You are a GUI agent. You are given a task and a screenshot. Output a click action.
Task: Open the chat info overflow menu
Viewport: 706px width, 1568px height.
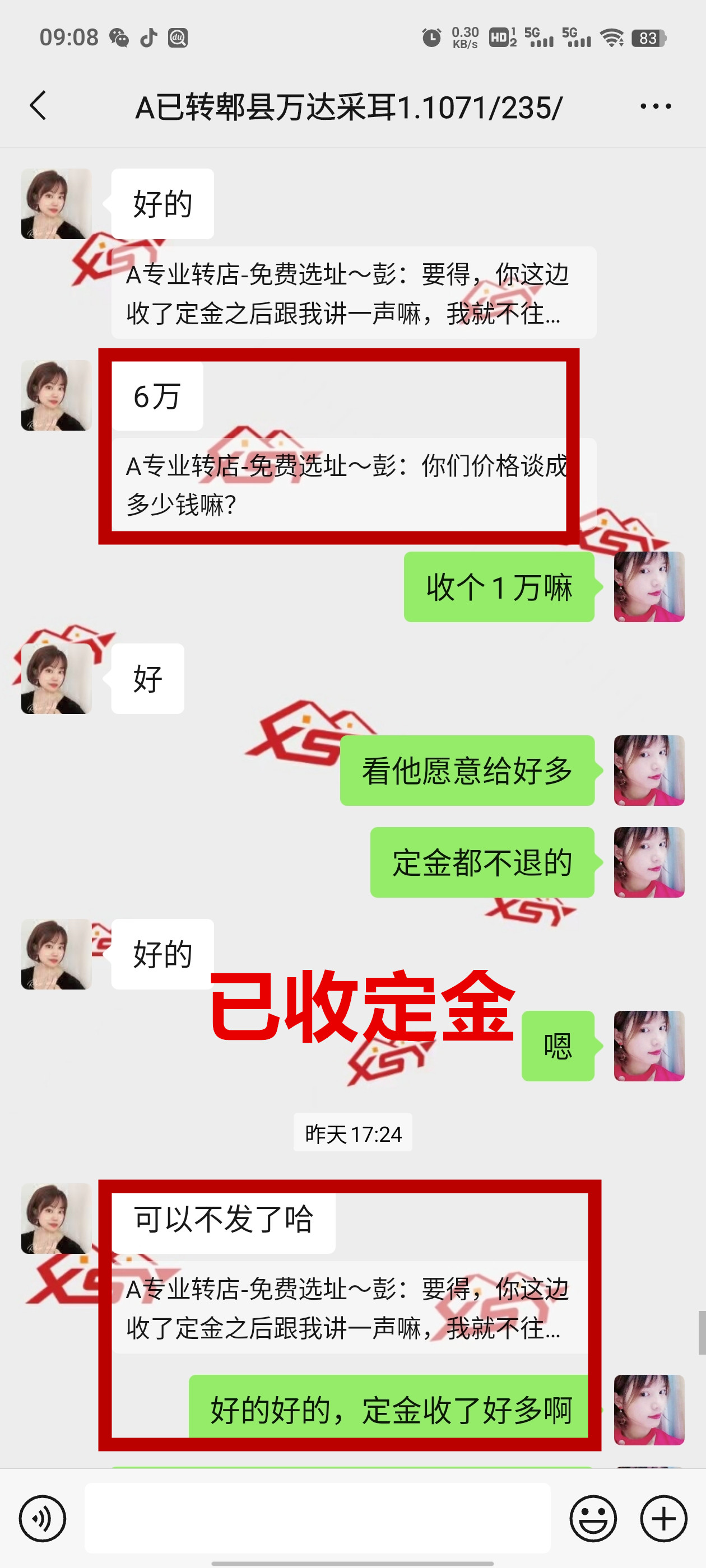pos(656,106)
